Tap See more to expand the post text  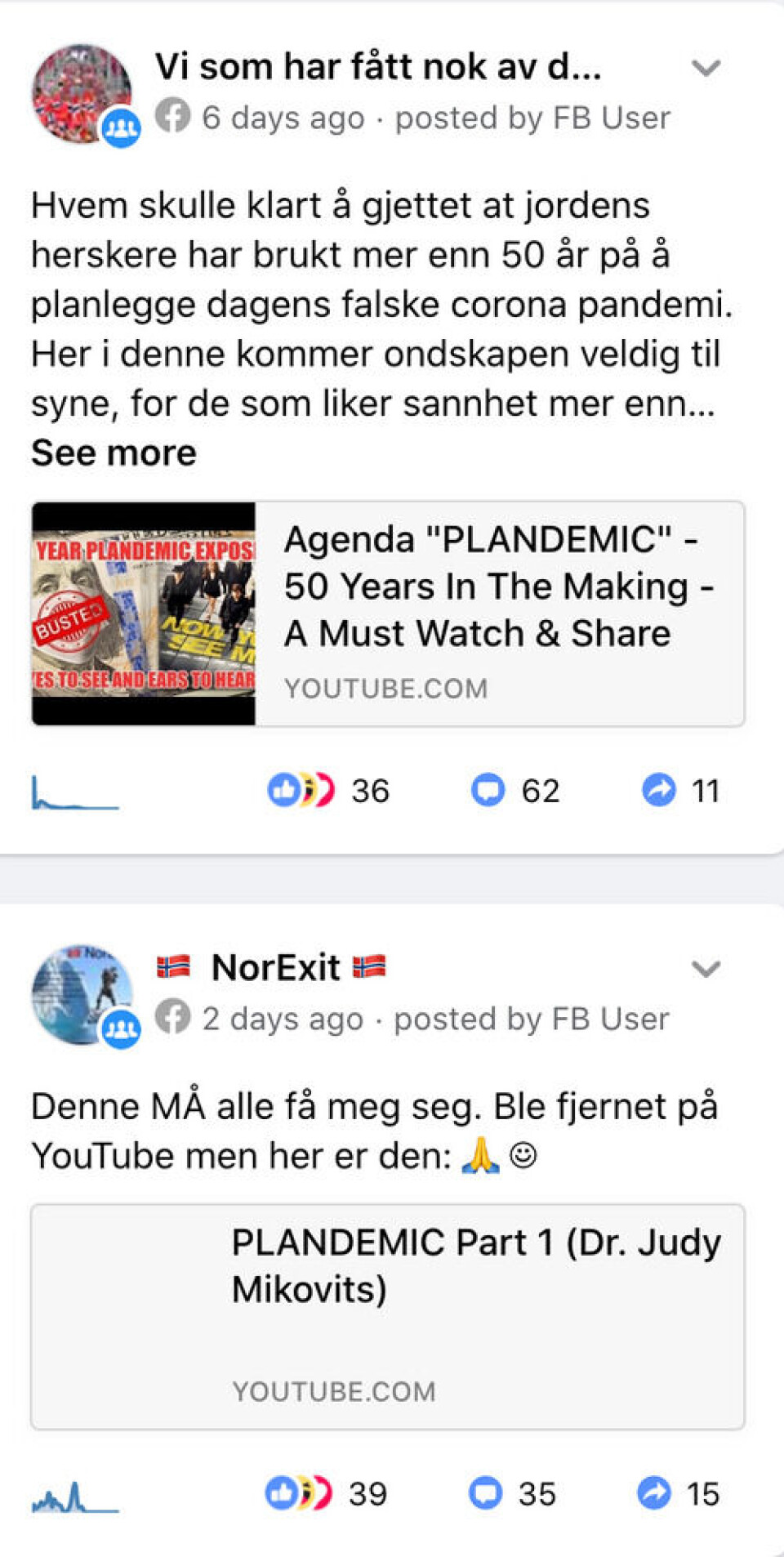click(x=114, y=453)
